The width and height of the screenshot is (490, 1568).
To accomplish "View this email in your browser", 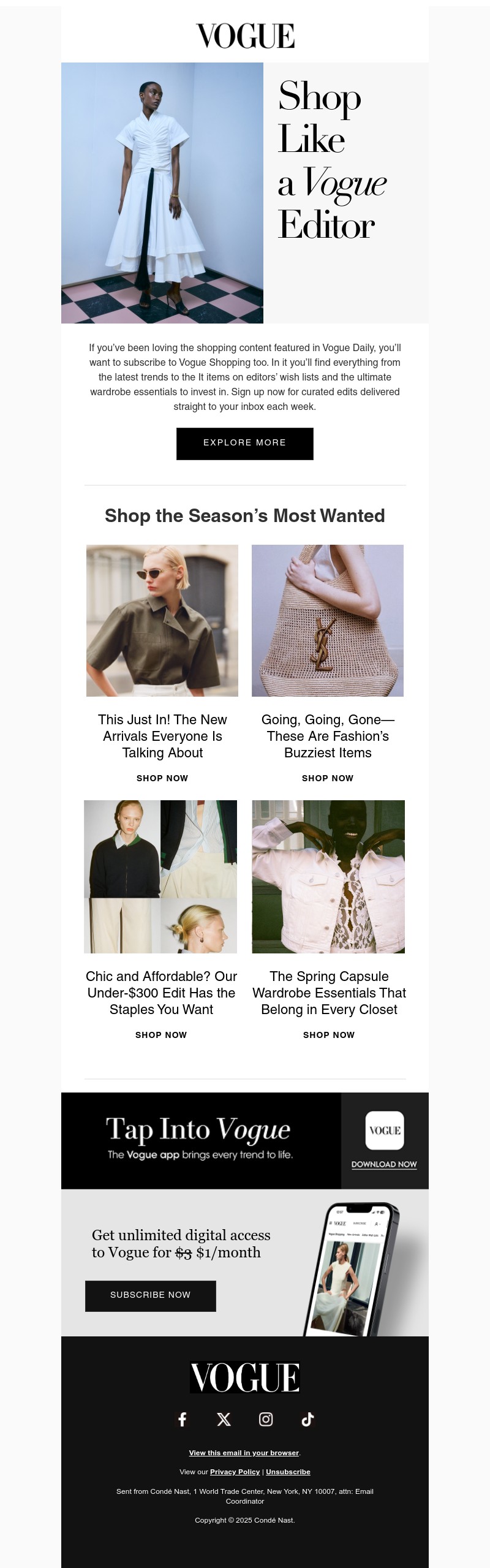I will click(244, 1453).
